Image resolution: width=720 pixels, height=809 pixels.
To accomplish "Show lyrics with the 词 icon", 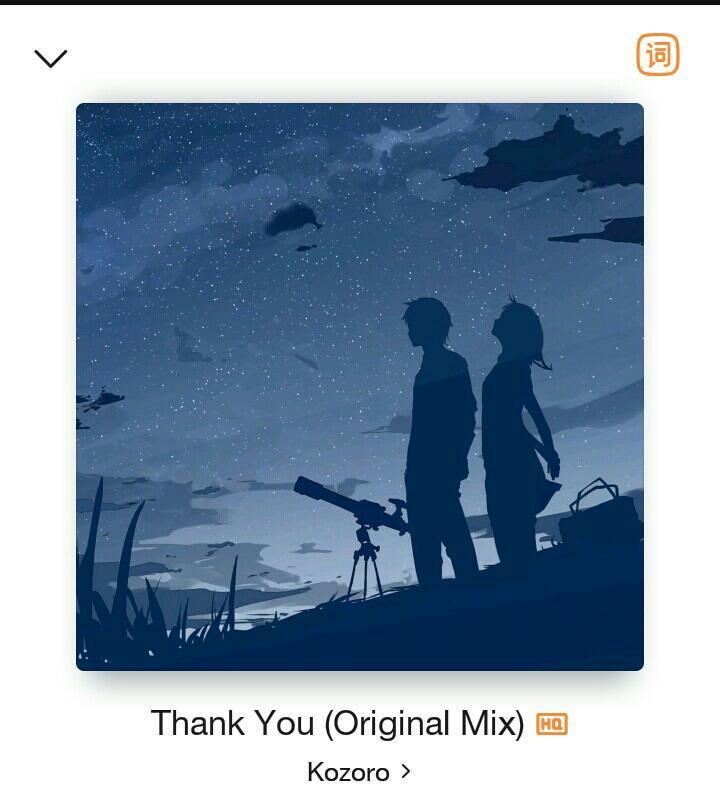I will [658, 55].
